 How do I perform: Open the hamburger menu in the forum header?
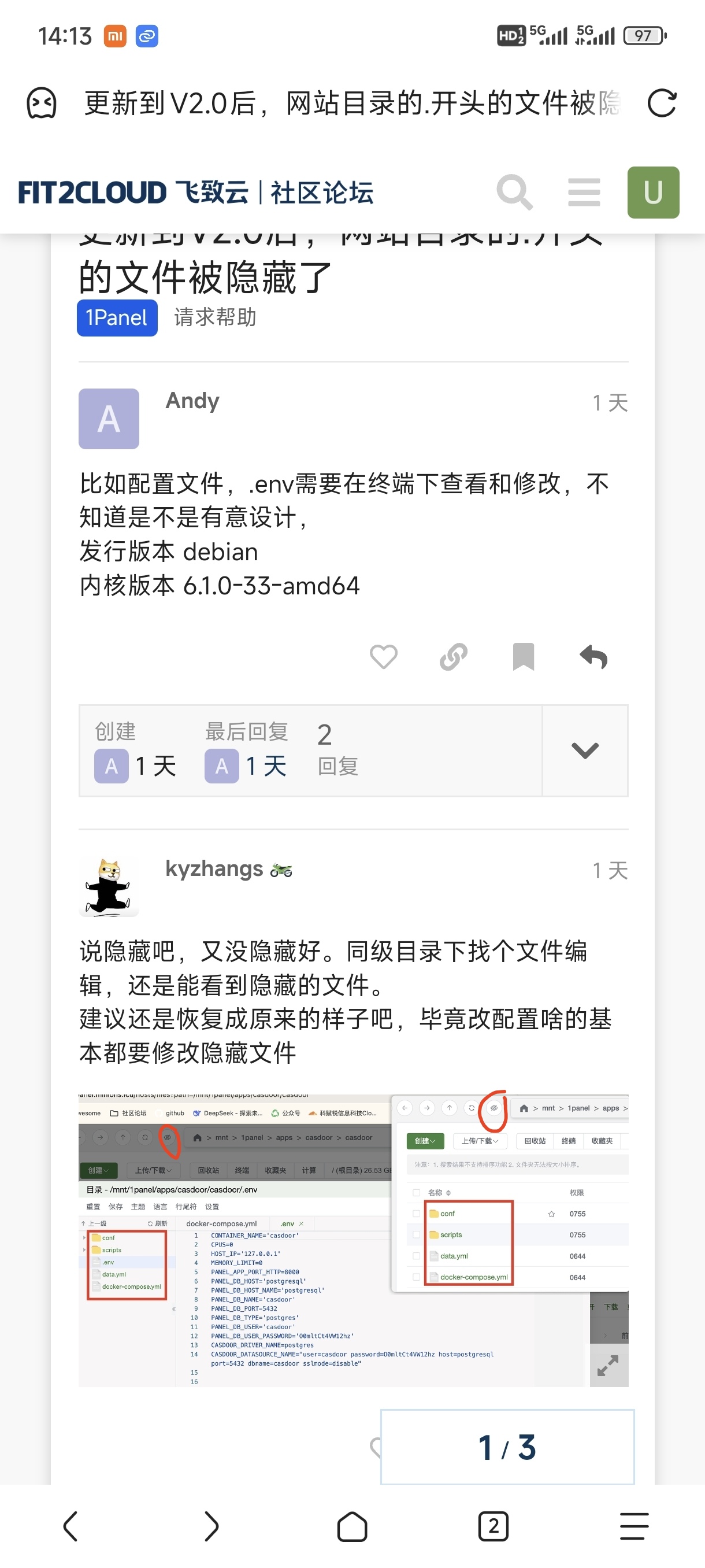tap(584, 193)
